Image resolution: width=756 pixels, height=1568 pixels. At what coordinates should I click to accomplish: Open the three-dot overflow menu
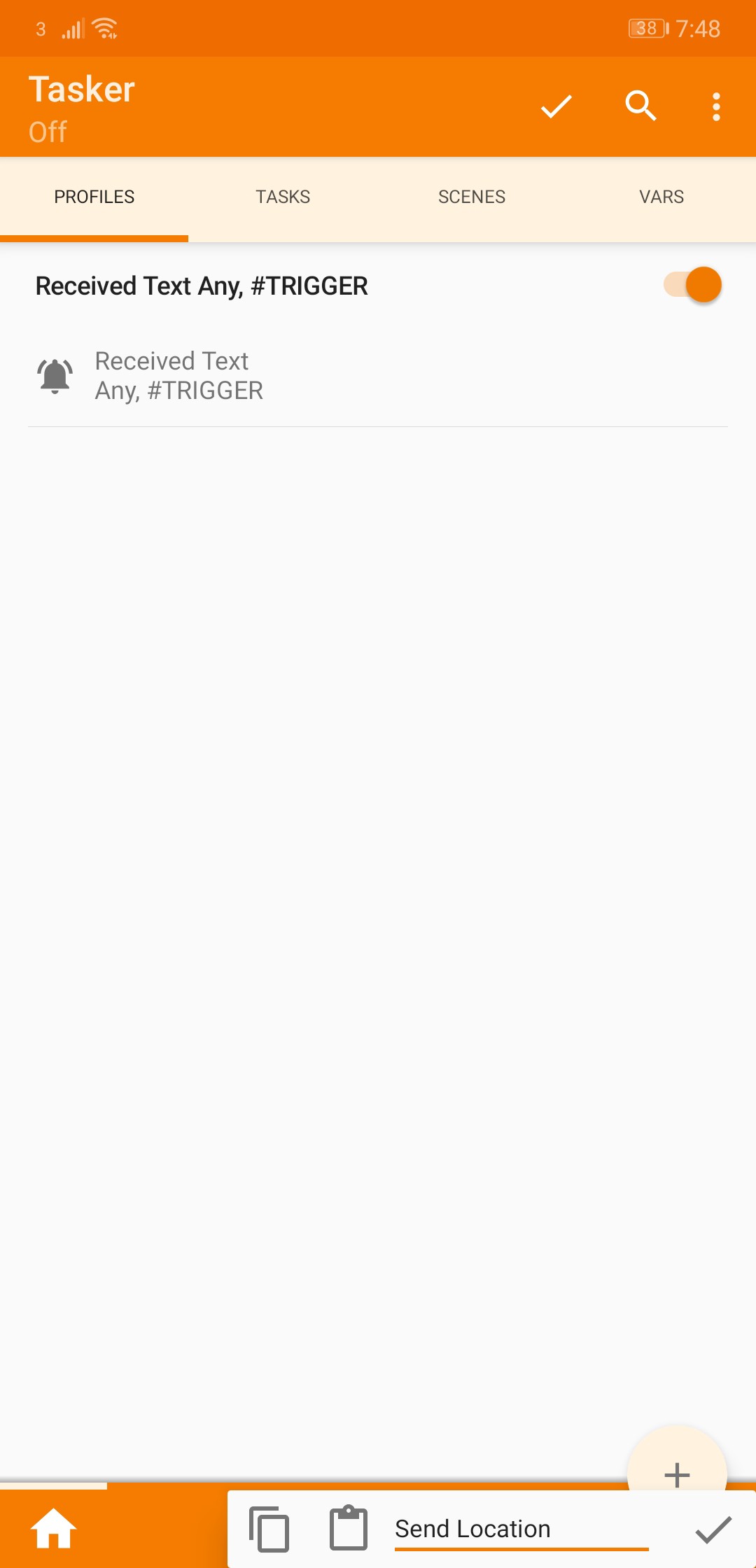715,106
